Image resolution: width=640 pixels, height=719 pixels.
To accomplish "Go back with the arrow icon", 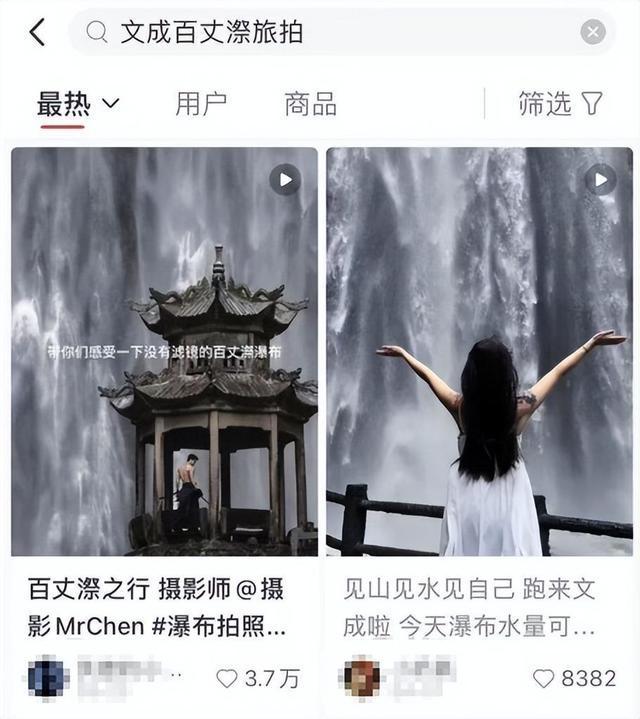I will [37, 33].
